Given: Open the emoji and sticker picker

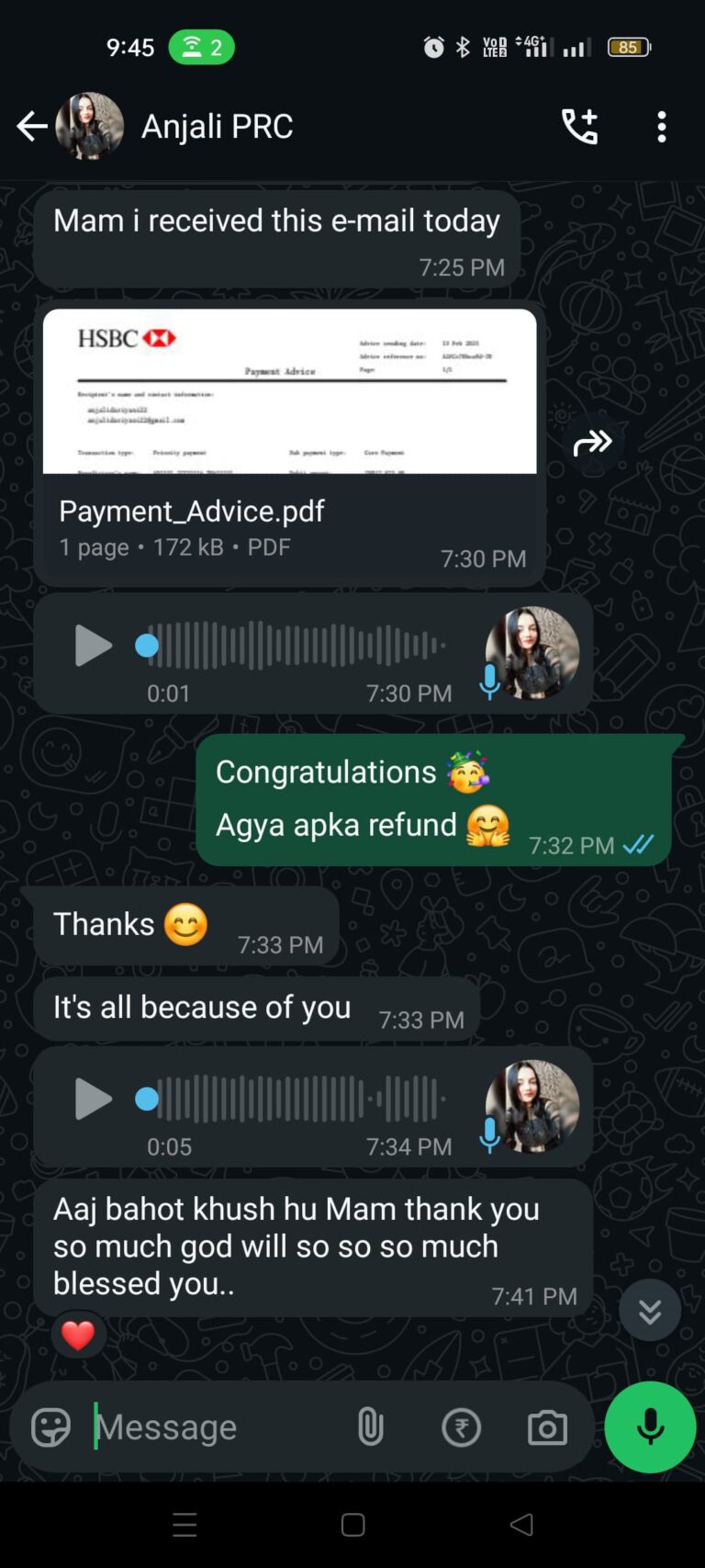Looking at the screenshot, I should (50, 1427).
